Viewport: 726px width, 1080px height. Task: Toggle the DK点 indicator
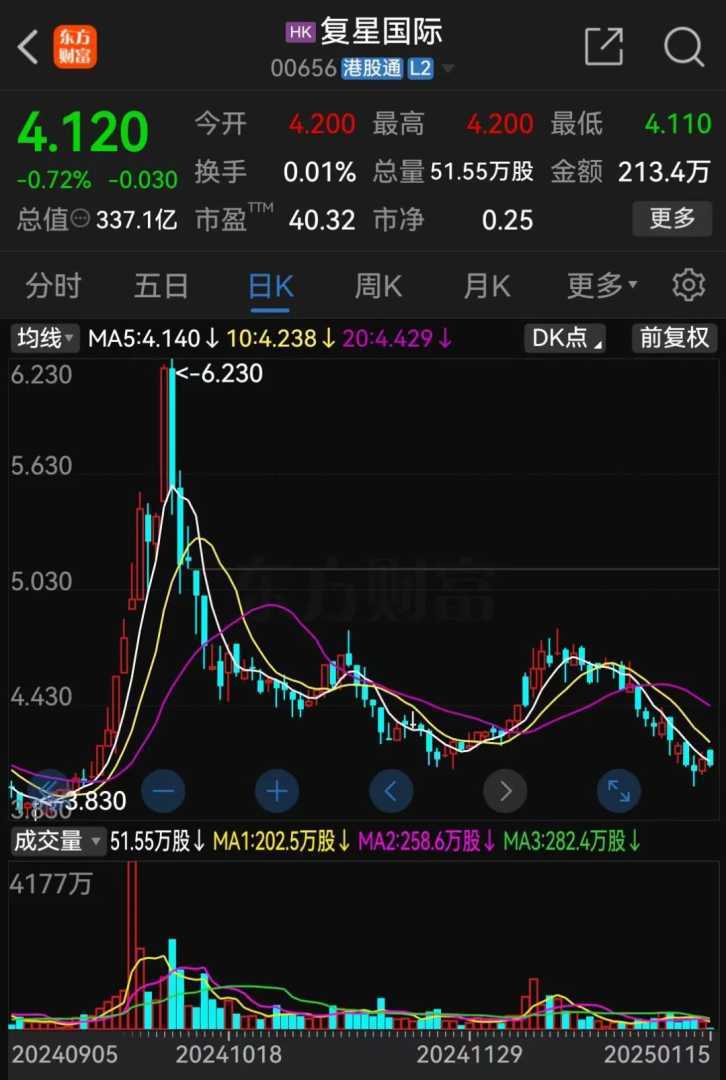point(565,338)
